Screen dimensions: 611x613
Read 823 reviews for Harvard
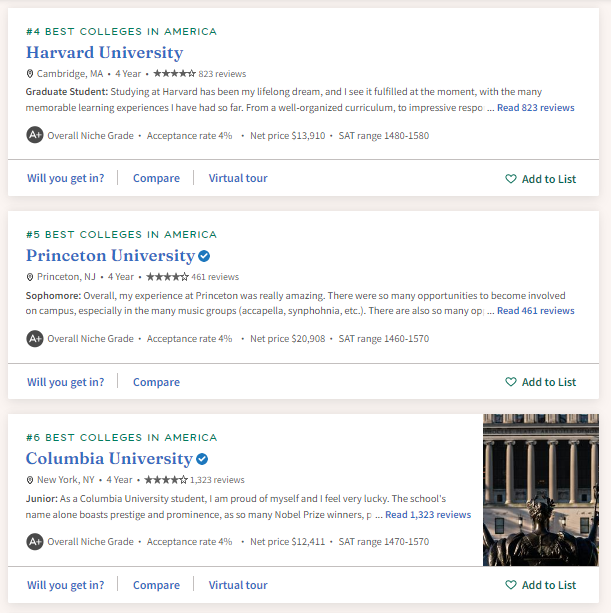[535, 108]
